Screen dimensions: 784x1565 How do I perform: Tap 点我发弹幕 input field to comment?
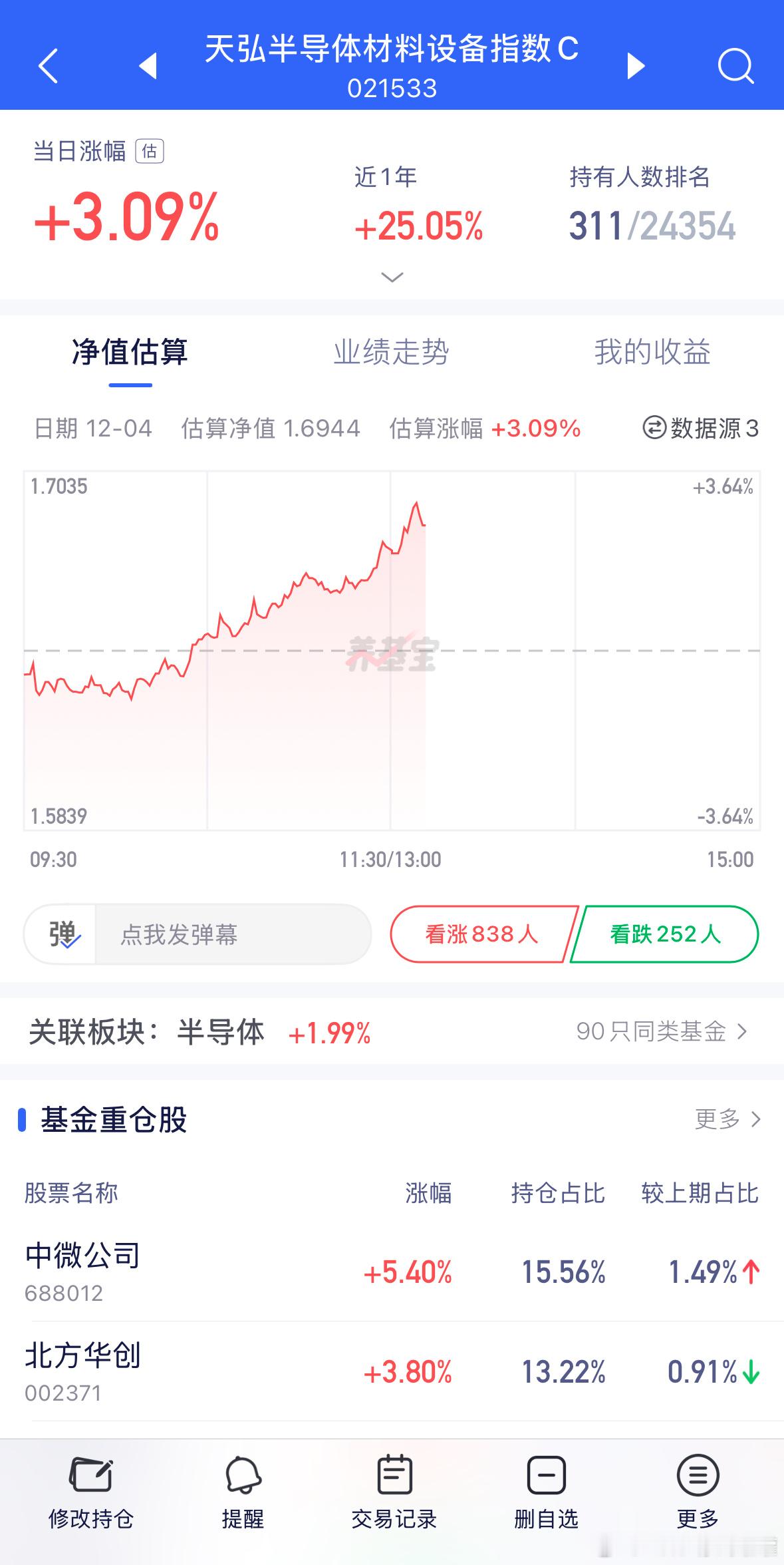click(x=219, y=934)
